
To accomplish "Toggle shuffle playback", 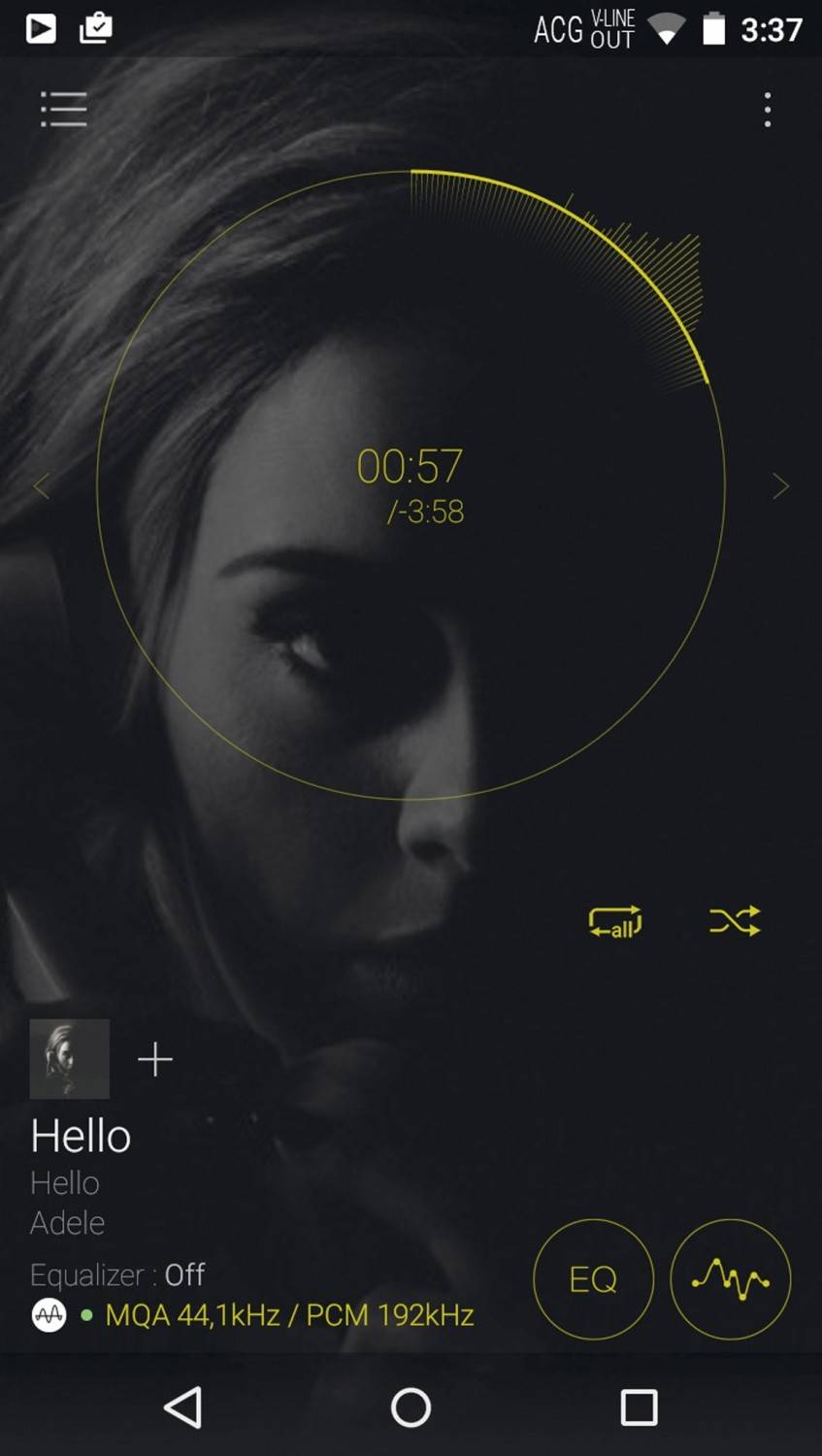I will point(735,920).
